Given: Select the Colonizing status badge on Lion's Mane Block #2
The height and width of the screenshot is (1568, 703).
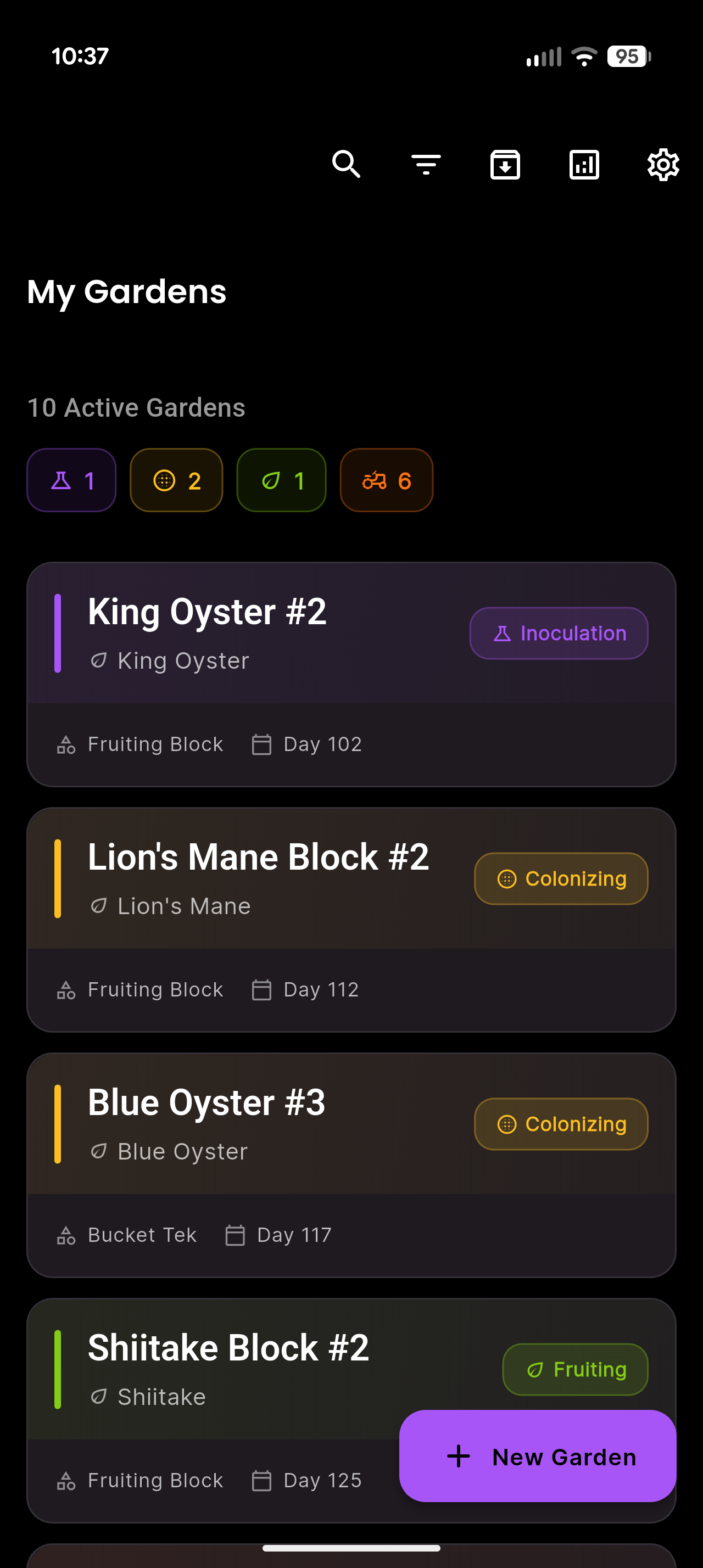Looking at the screenshot, I should (561, 878).
